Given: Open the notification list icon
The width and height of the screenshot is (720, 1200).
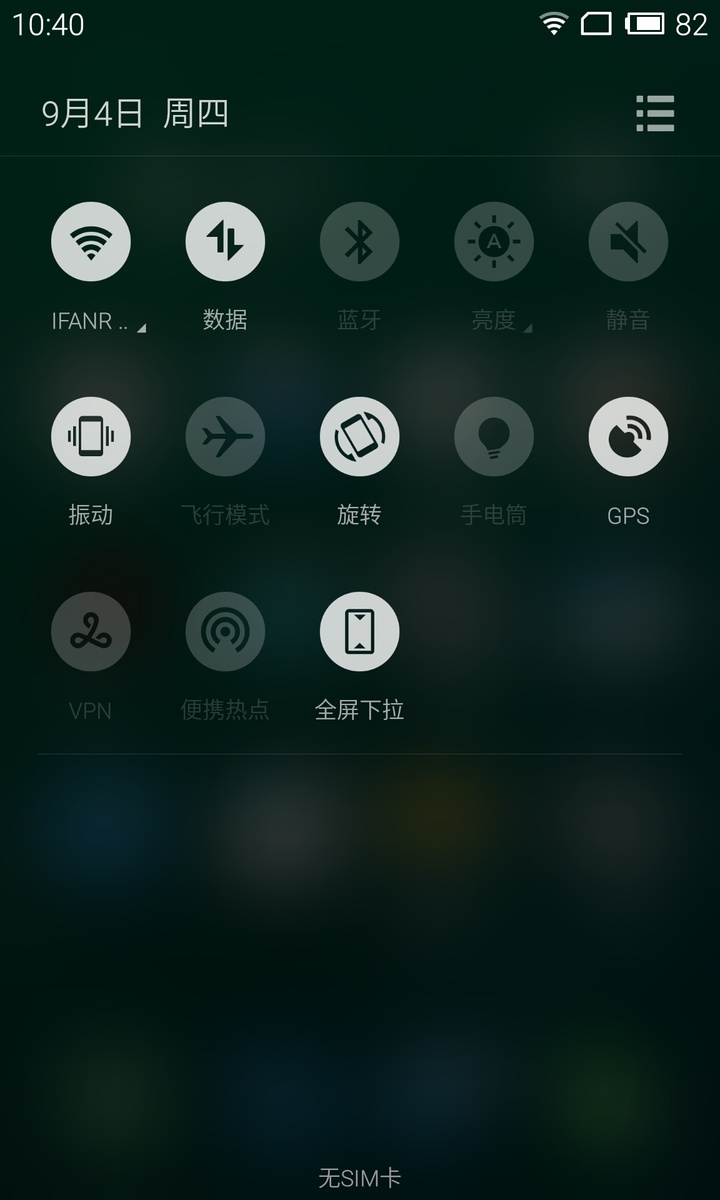Looking at the screenshot, I should (x=655, y=114).
